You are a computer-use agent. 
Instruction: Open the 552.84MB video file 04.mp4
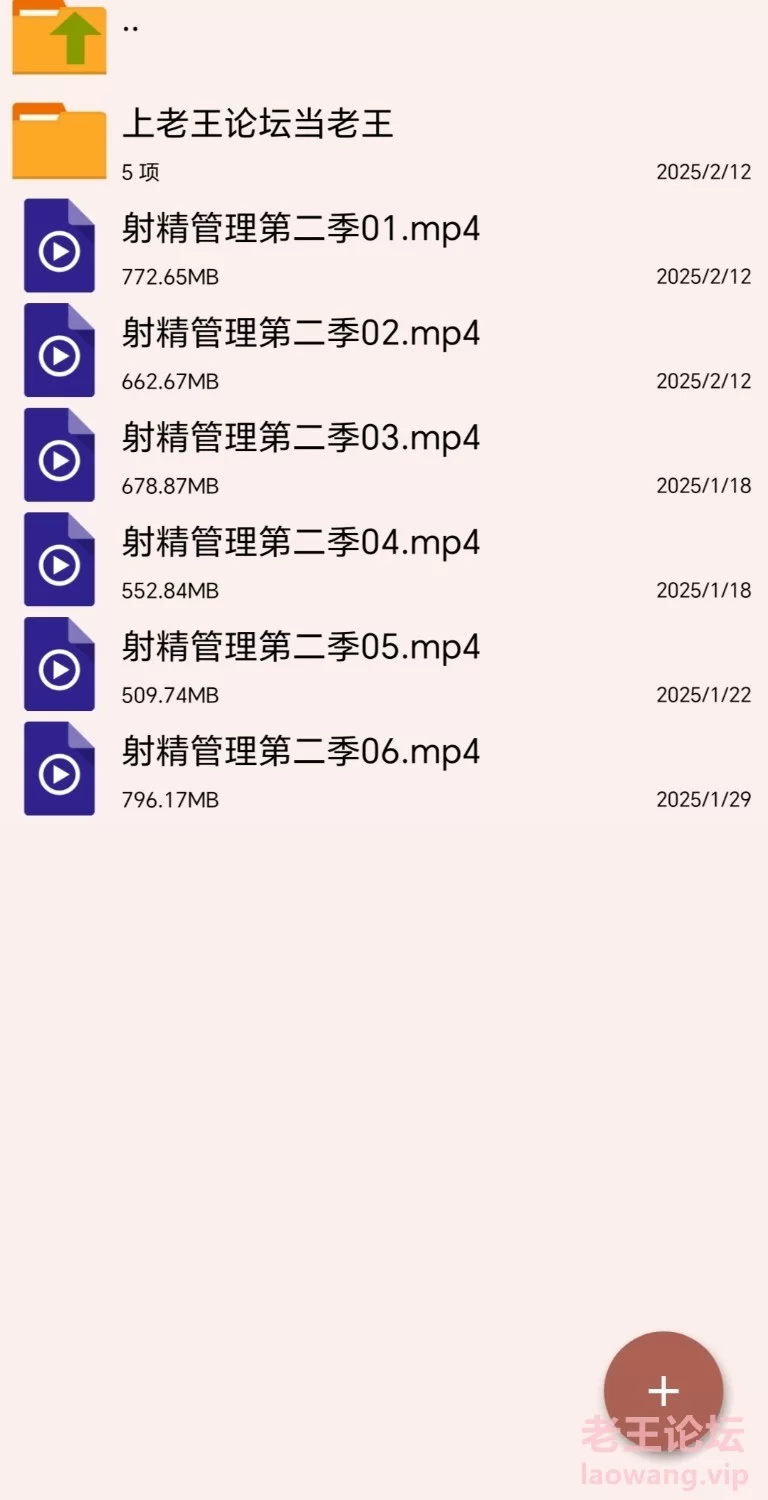coord(384,560)
